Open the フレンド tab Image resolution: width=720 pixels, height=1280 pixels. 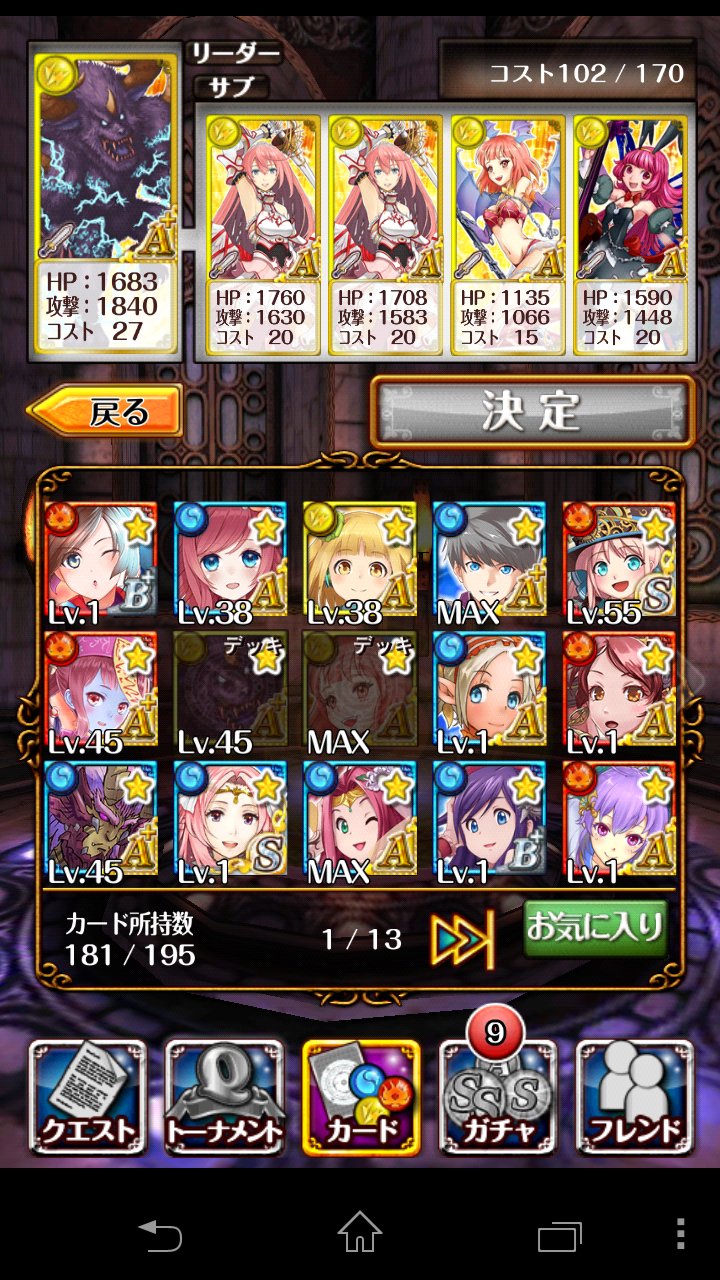tap(634, 1097)
